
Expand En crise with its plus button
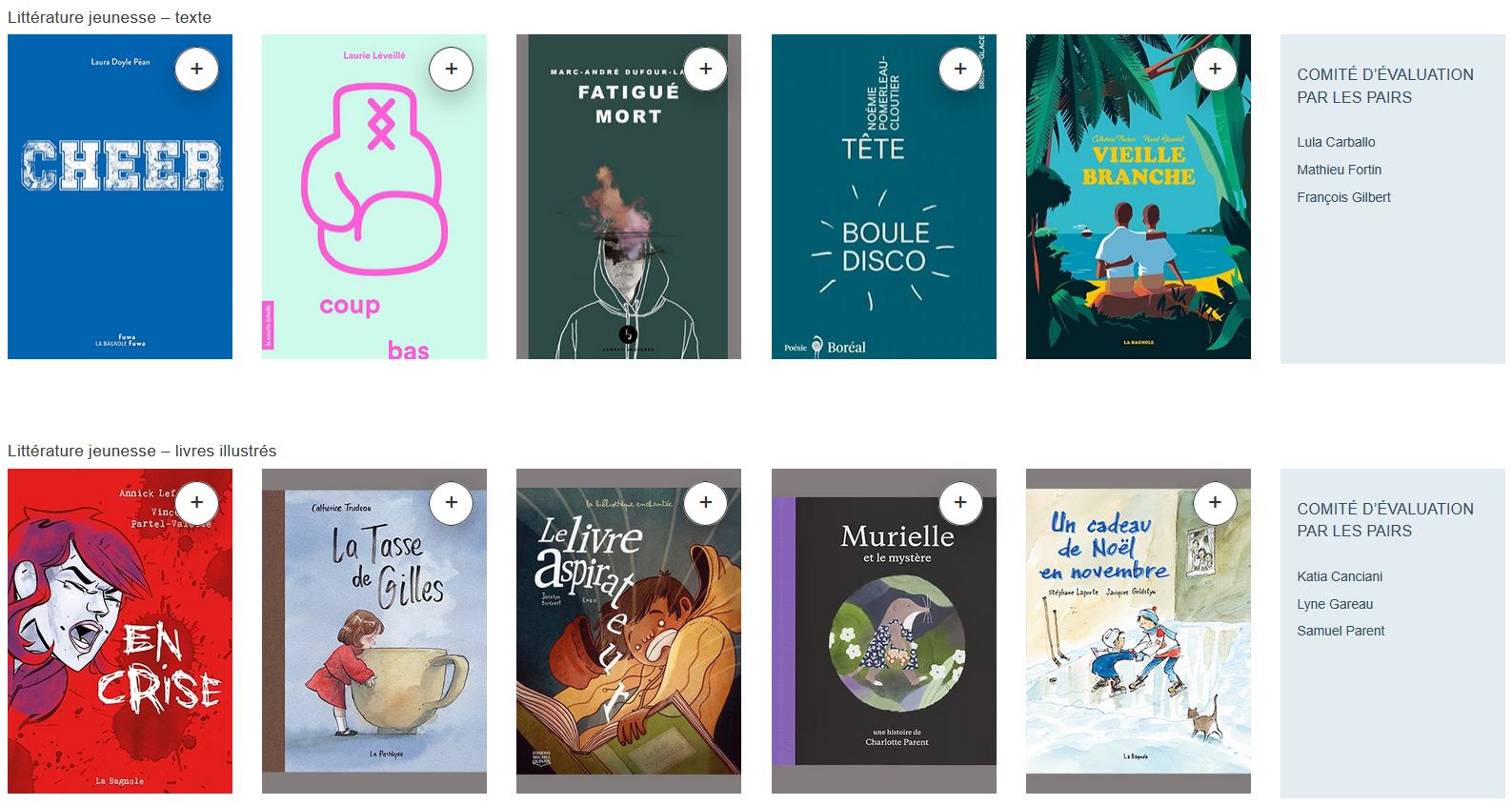pyautogui.click(x=197, y=503)
